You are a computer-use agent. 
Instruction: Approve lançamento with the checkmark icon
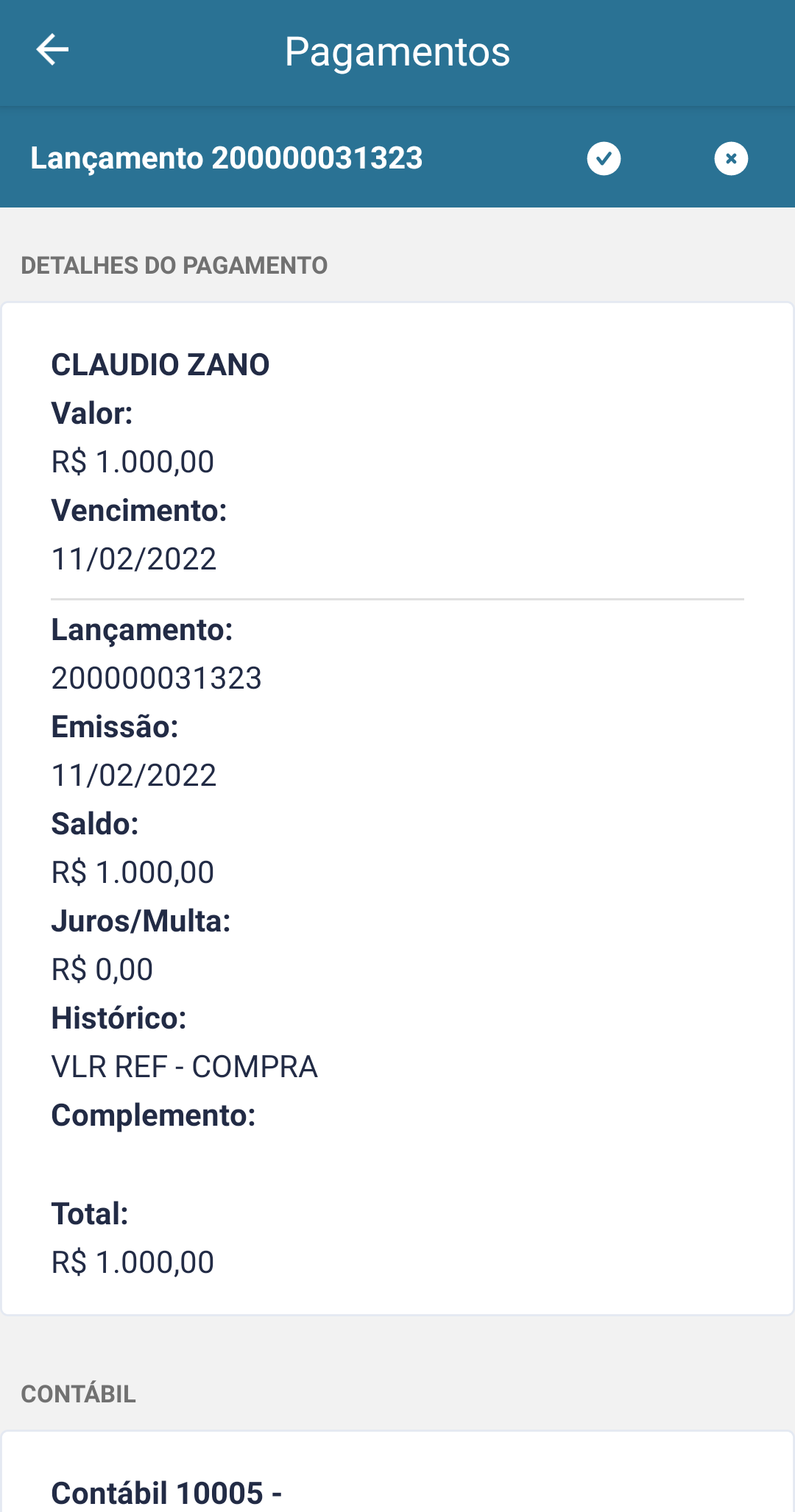(x=604, y=158)
